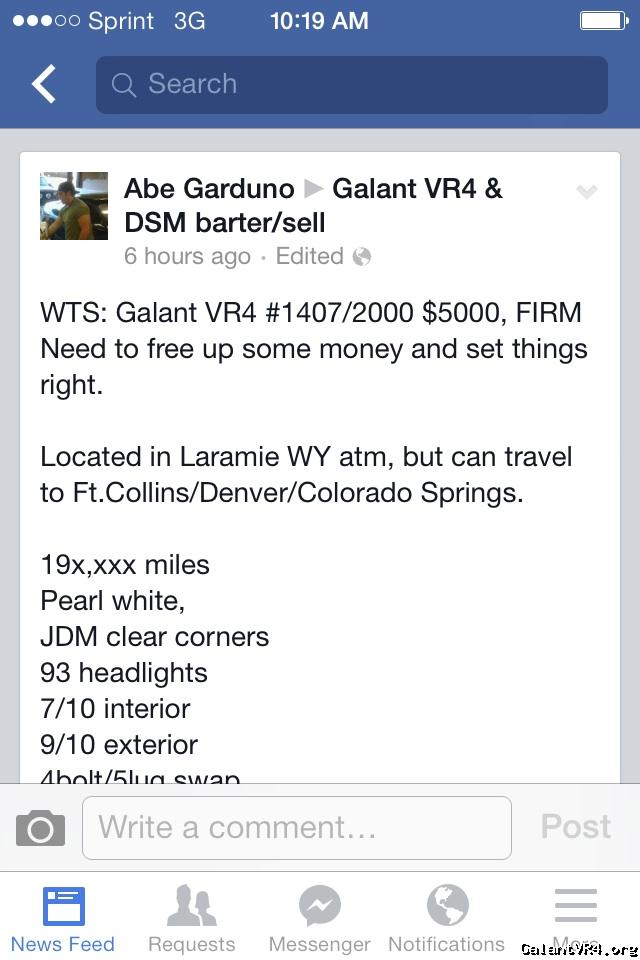Screen dimensions: 640x960
Task: Attach a photo with the camera icon
Action: 41,828
